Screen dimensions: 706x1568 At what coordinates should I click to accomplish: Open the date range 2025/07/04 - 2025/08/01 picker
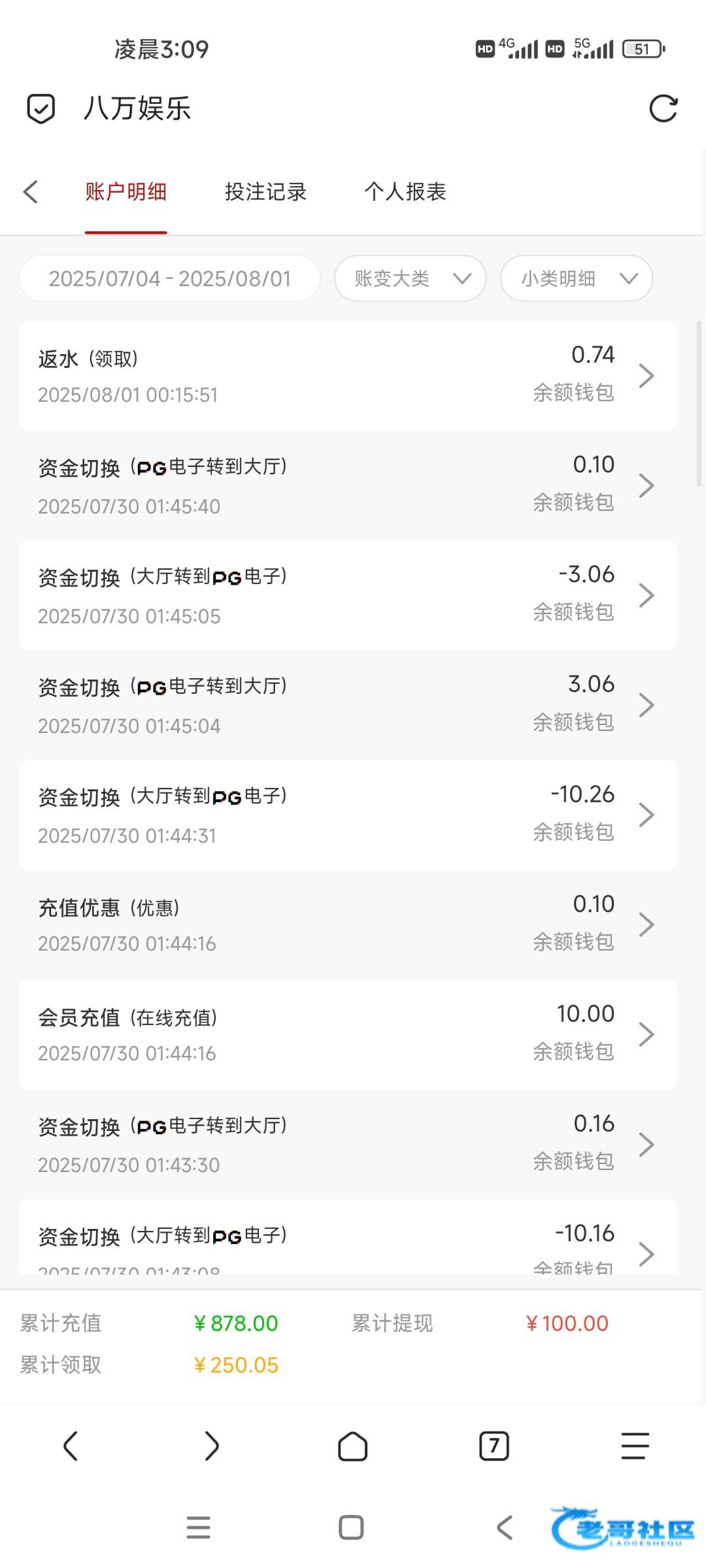point(170,278)
